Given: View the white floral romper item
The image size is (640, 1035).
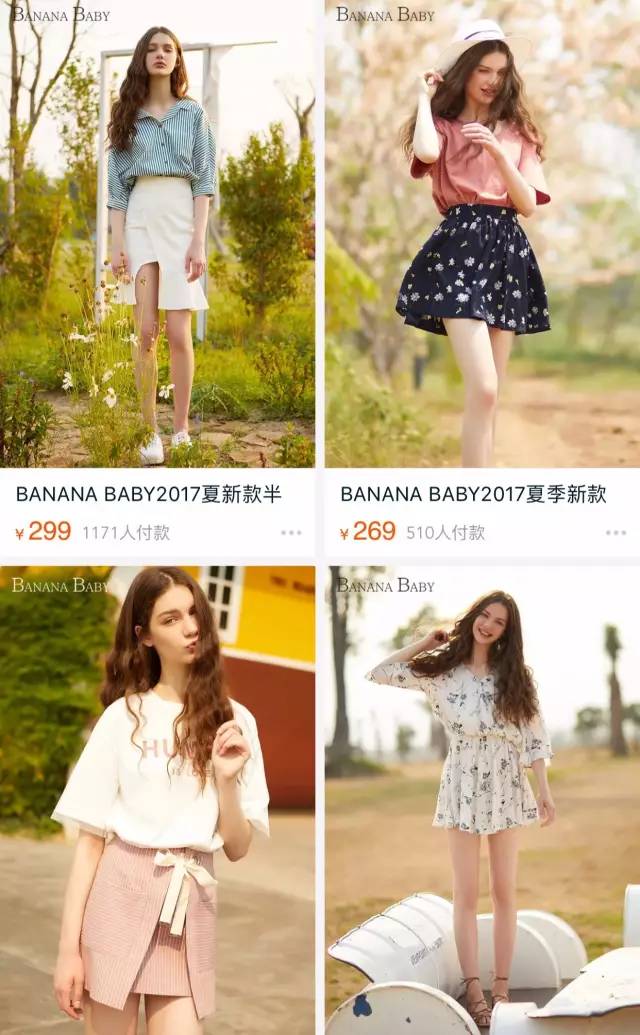Looking at the screenshot, I should tap(482, 800).
